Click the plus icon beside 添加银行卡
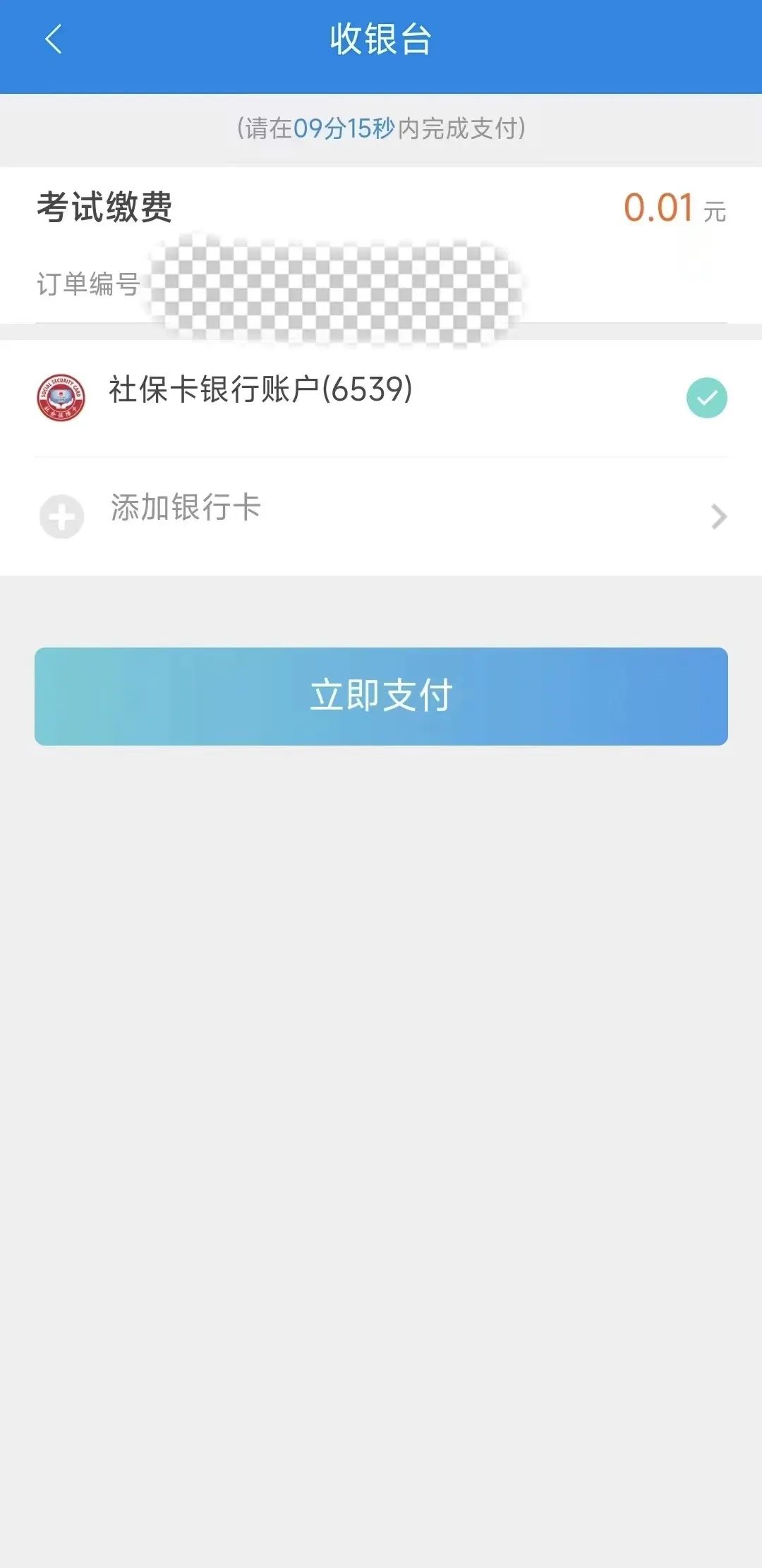This screenshot has width=762, height=1568. coord(61,516)
